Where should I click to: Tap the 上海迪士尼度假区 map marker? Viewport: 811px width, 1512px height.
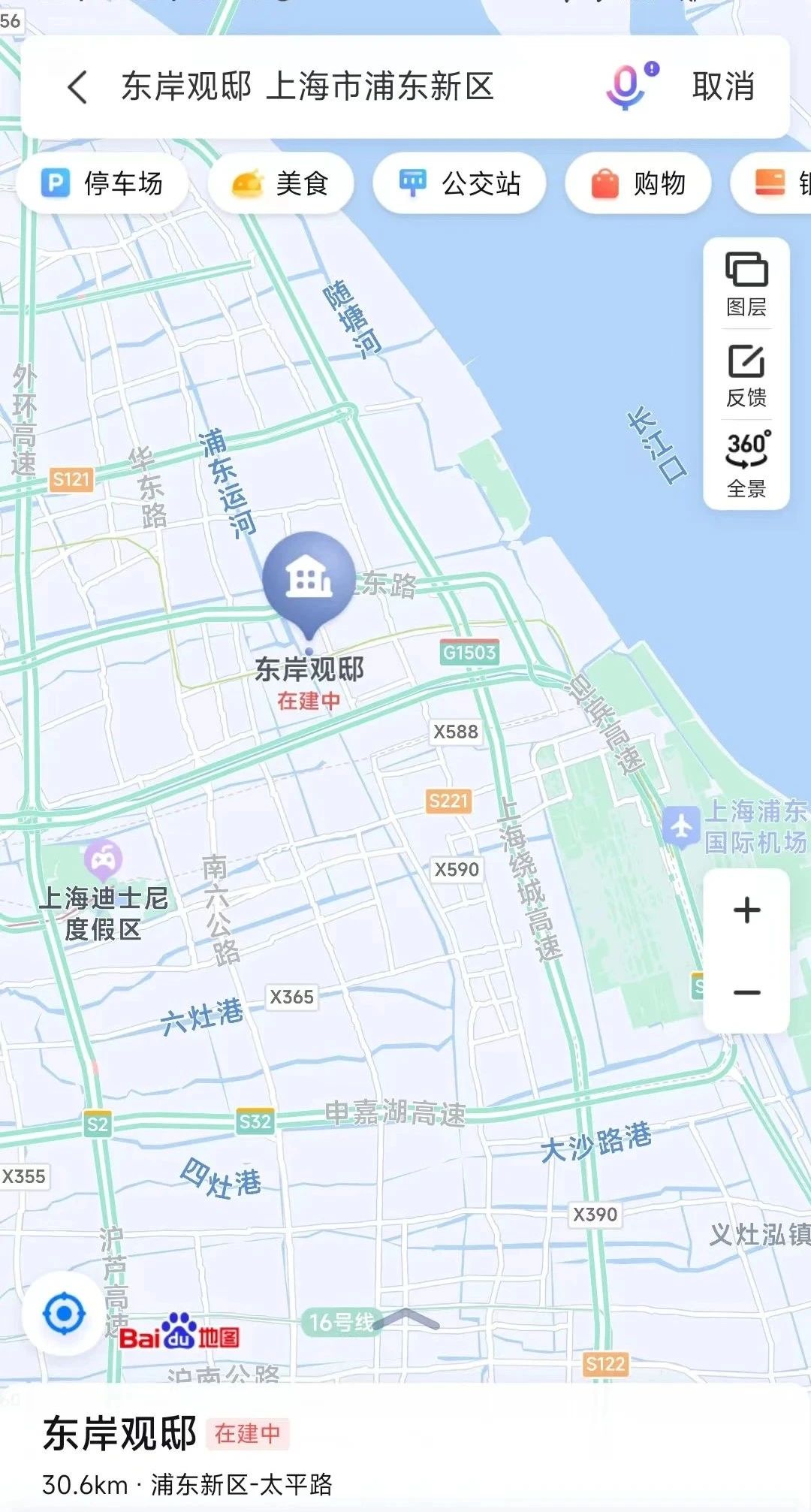click(x=103, y=859)
